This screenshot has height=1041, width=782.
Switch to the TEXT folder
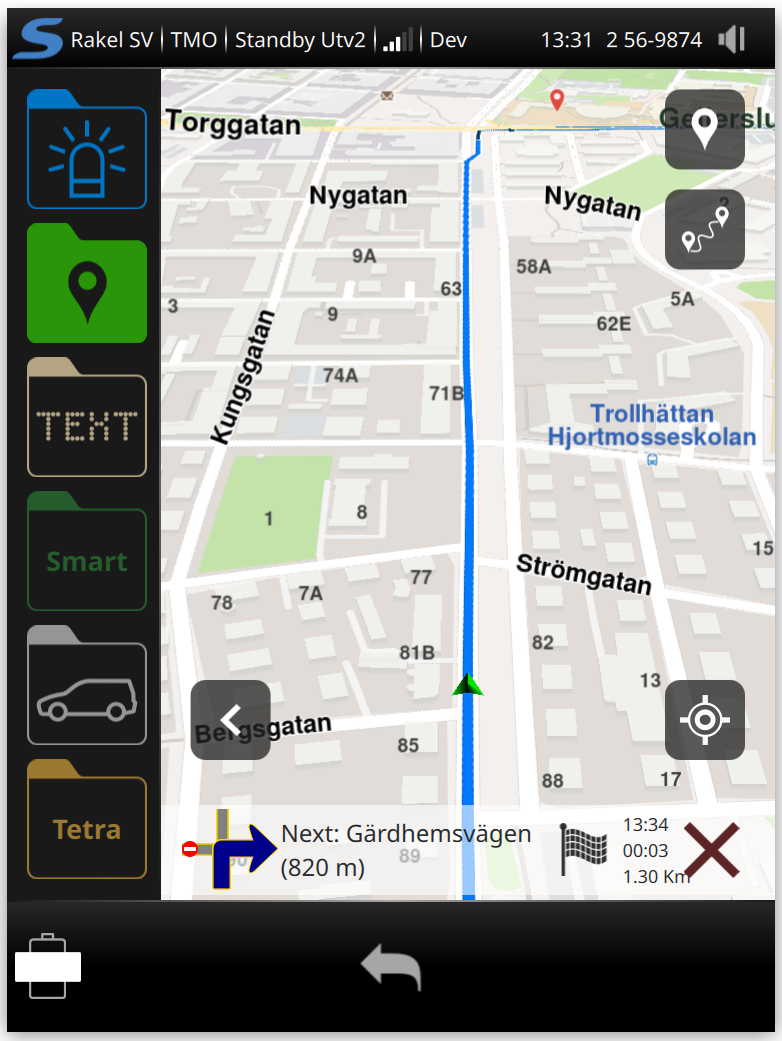coord(87,420)
